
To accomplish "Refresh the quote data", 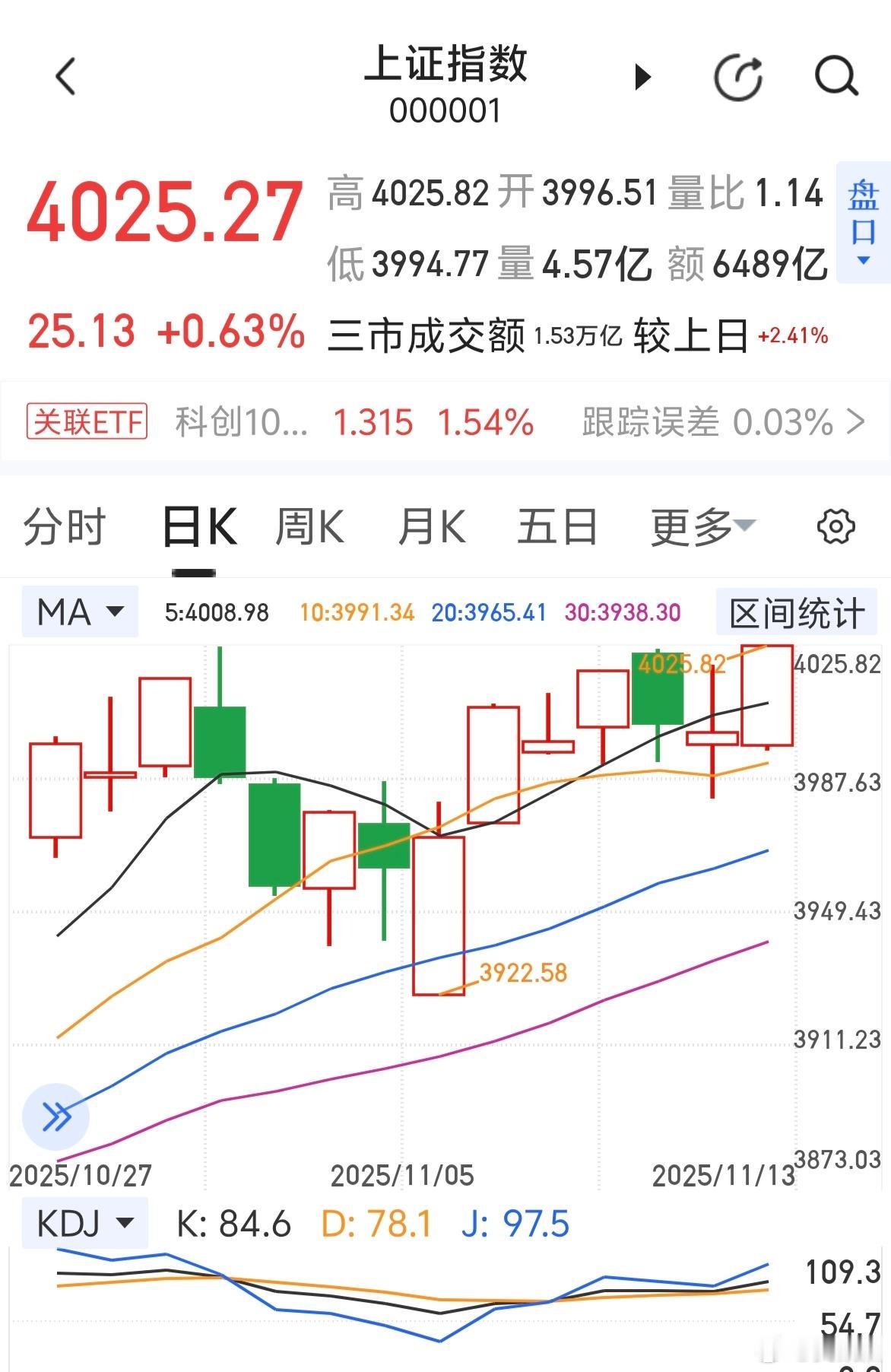I will coord(738,77).
